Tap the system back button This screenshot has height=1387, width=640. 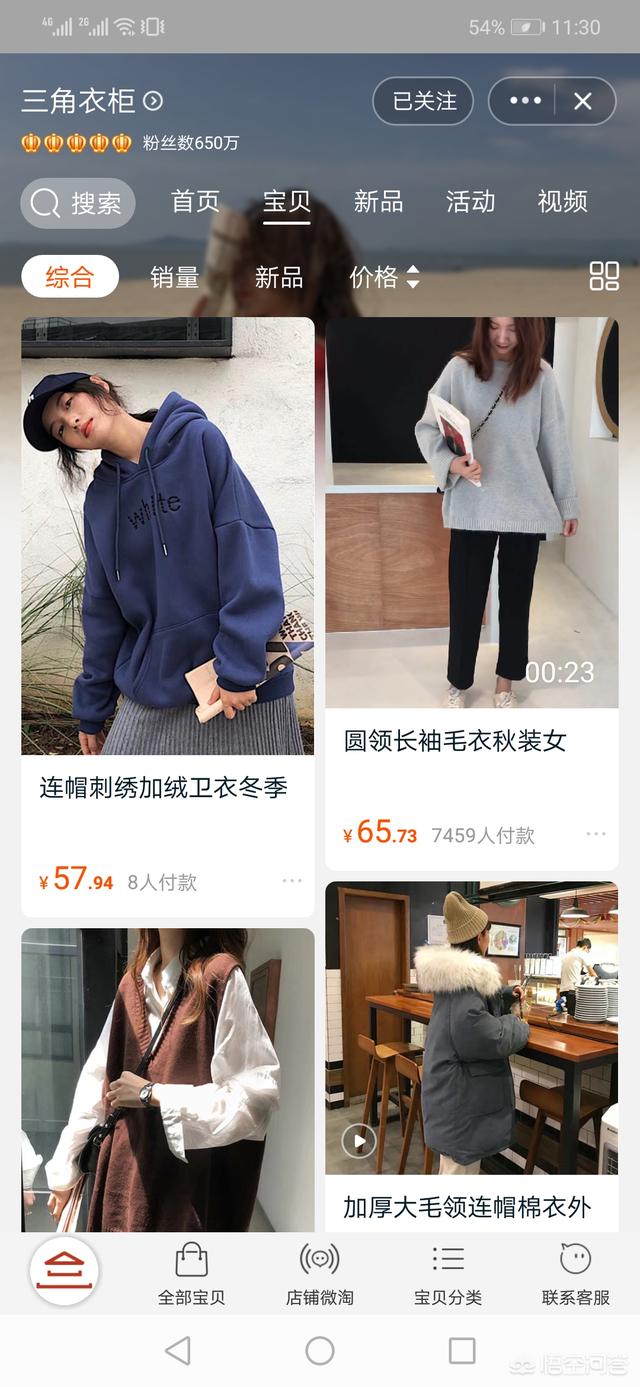(178, 1351)
